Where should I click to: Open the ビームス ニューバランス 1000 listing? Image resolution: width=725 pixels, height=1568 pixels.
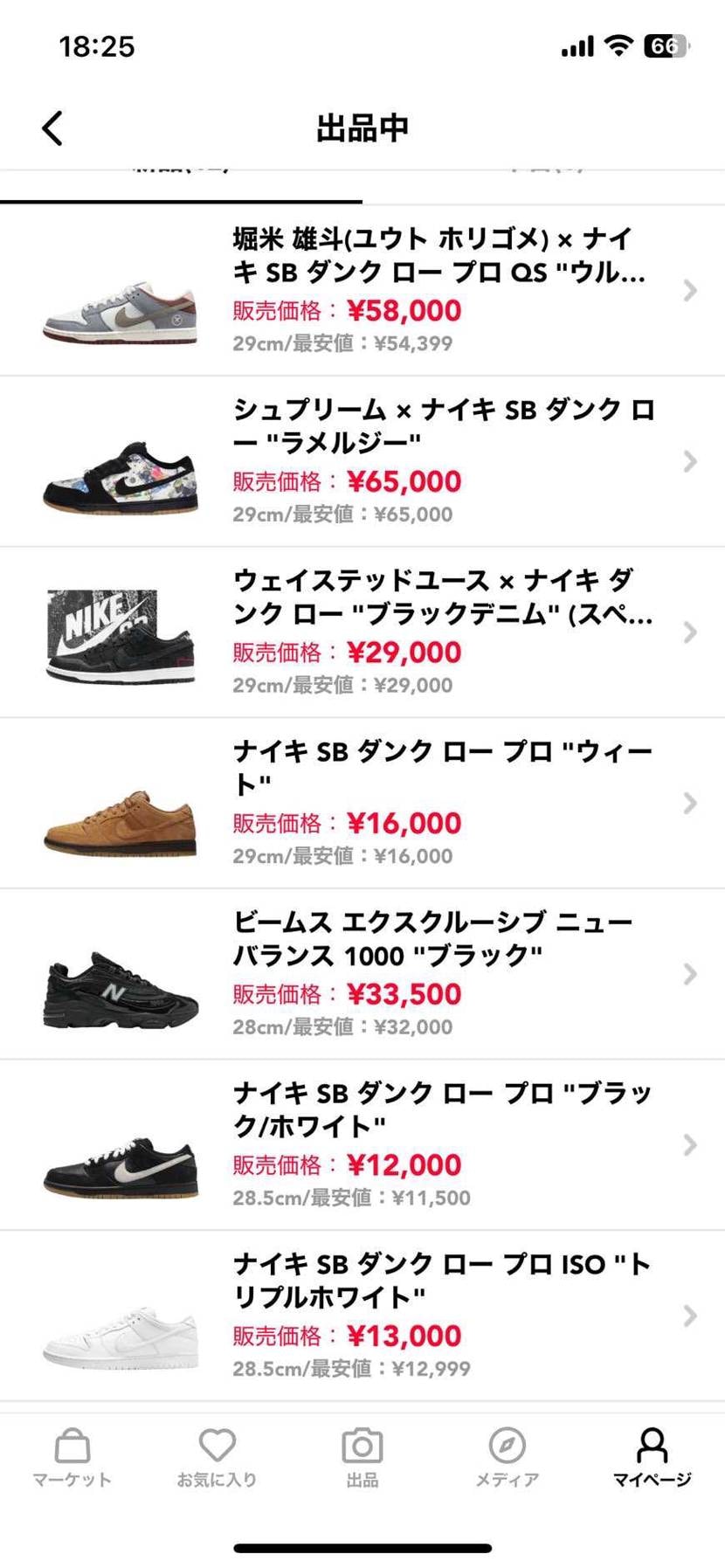pos(362,974)
